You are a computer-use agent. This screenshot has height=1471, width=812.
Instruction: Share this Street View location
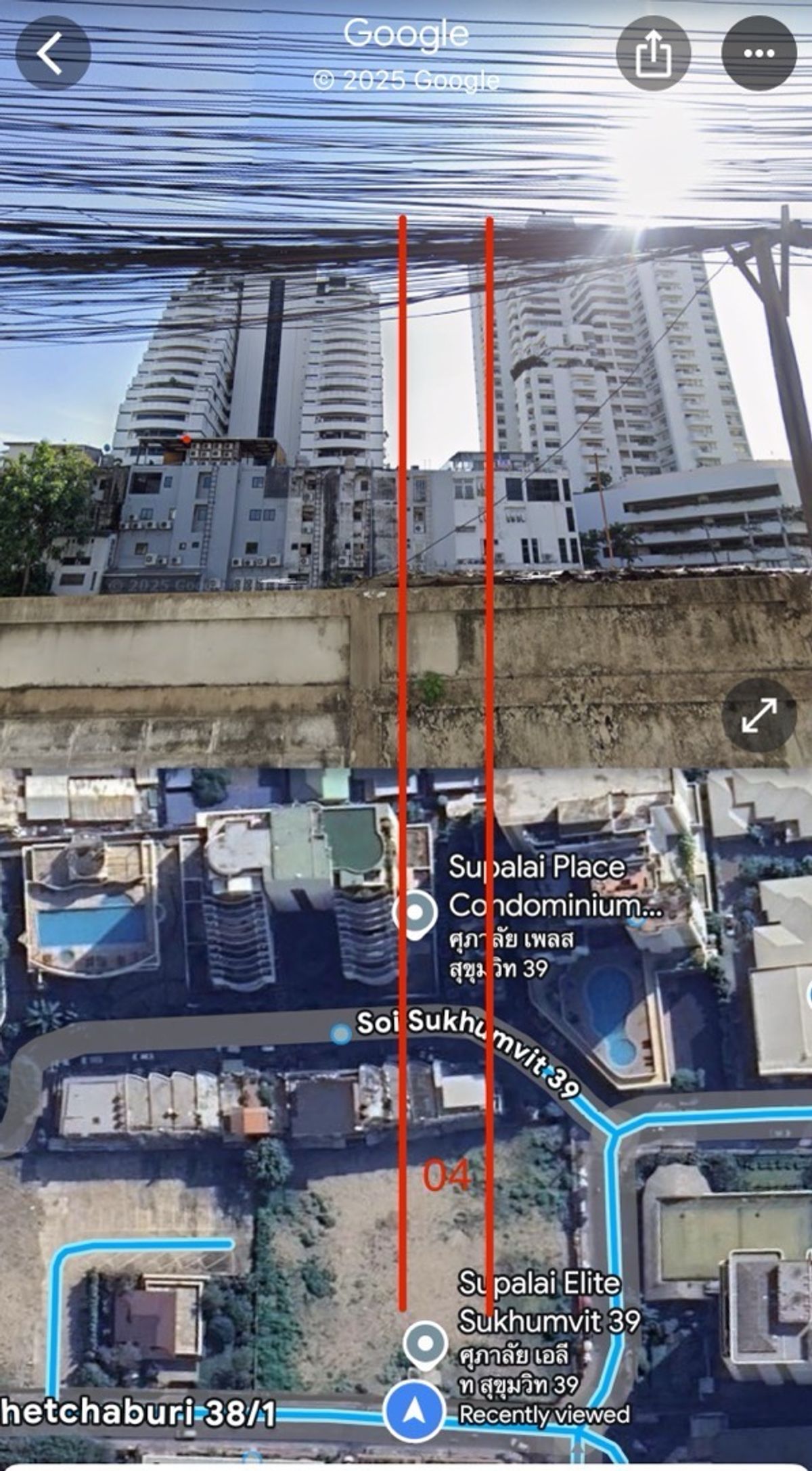point(654,53)
